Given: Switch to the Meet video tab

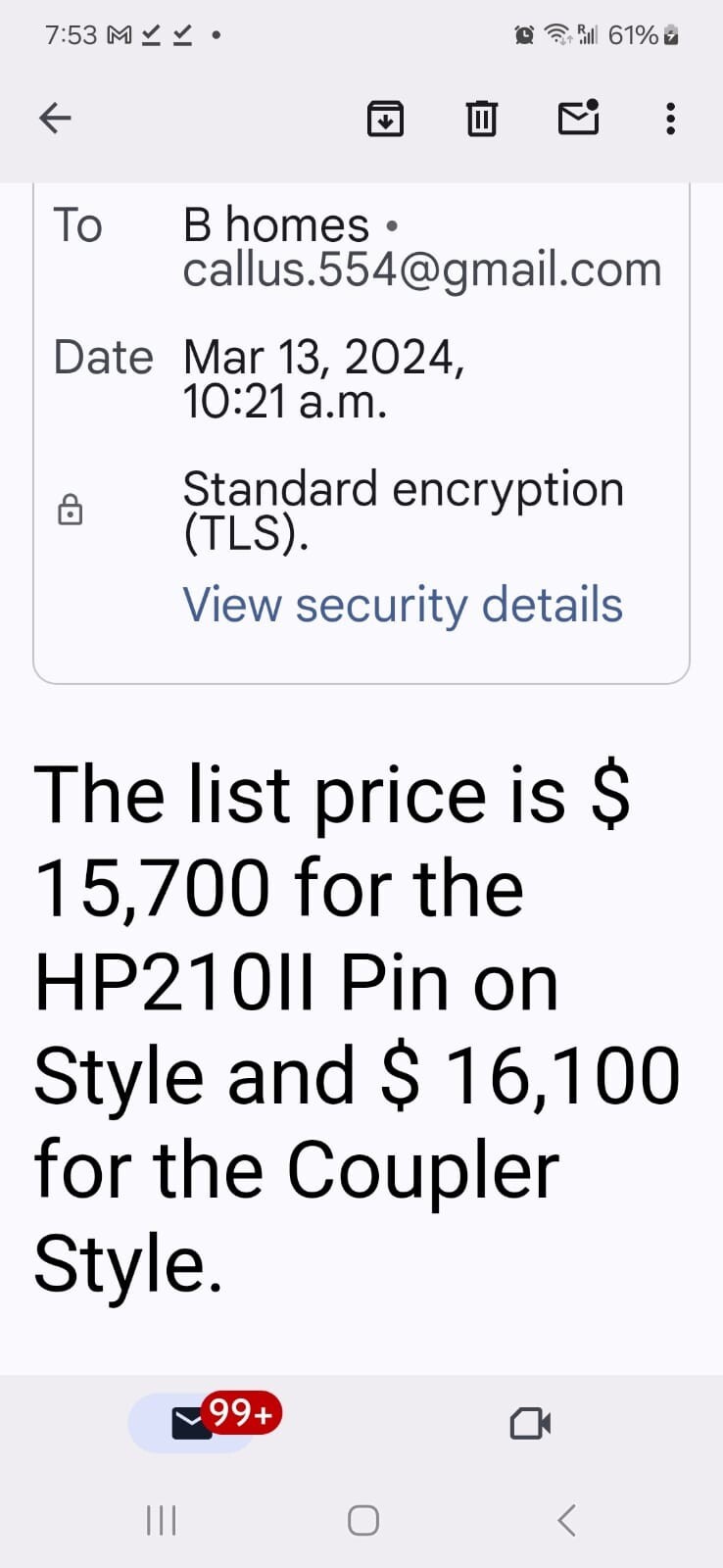Looking at the screenshot, I should 530,1423.
